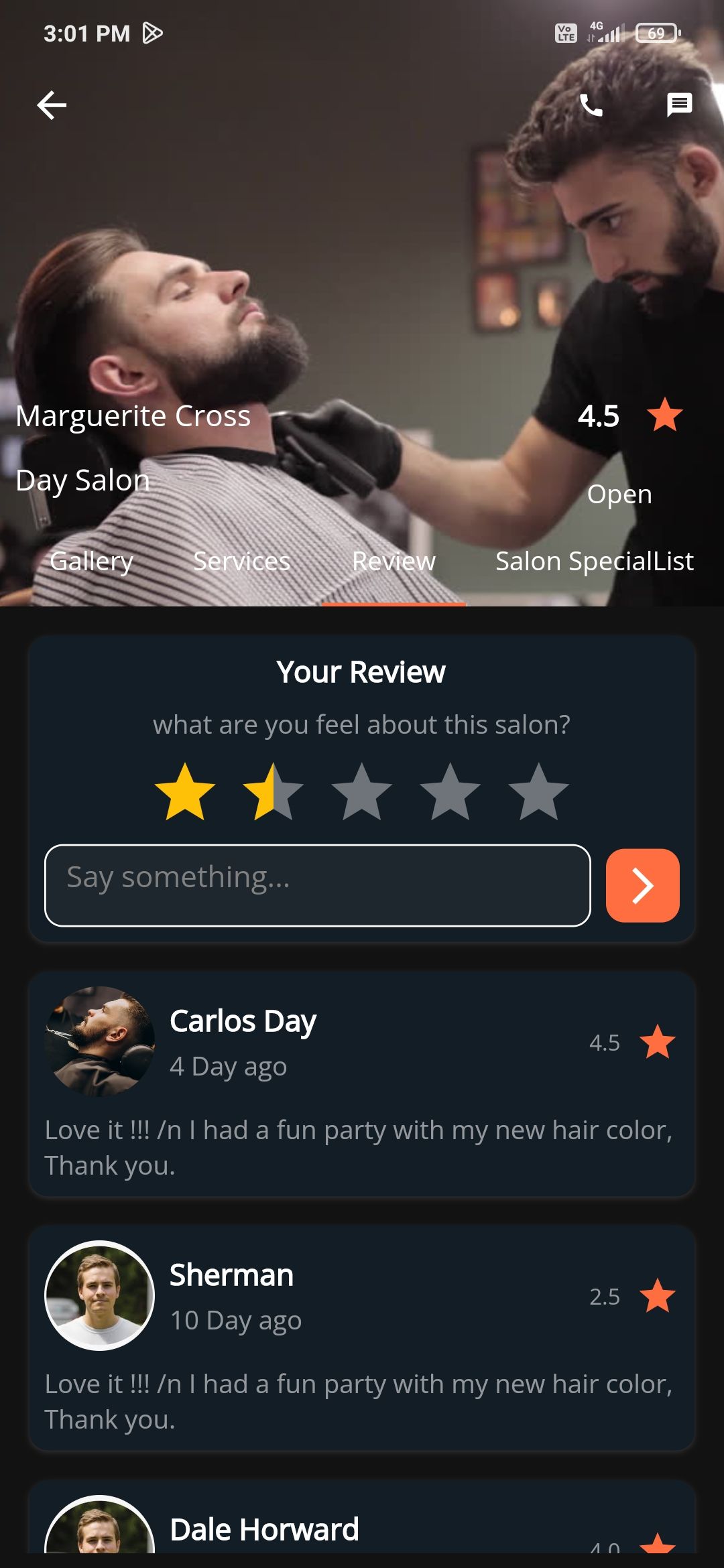Open the message chat icon
Image resolution: width=724 pixels, height=1568 pixels.
679,105
